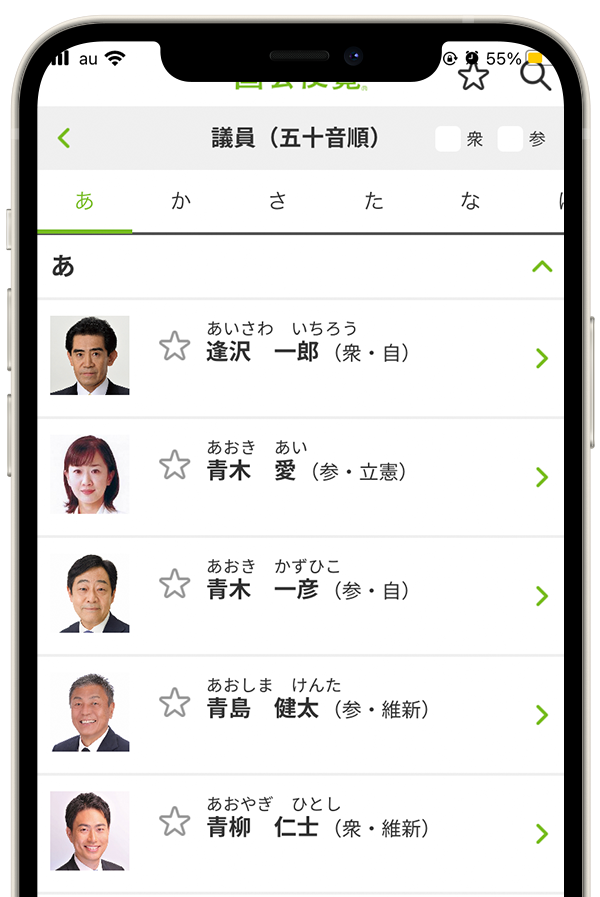Switch to the さ tab
Image resolution: width=600 pixels, height=897 pixels.
(x=278, y=201)
